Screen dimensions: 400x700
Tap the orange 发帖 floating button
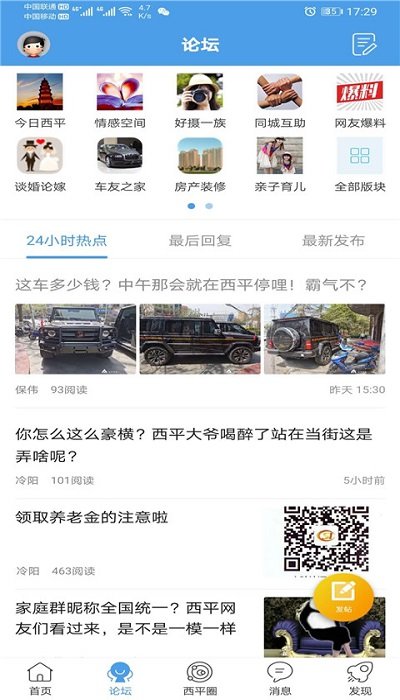coord(343,597)
